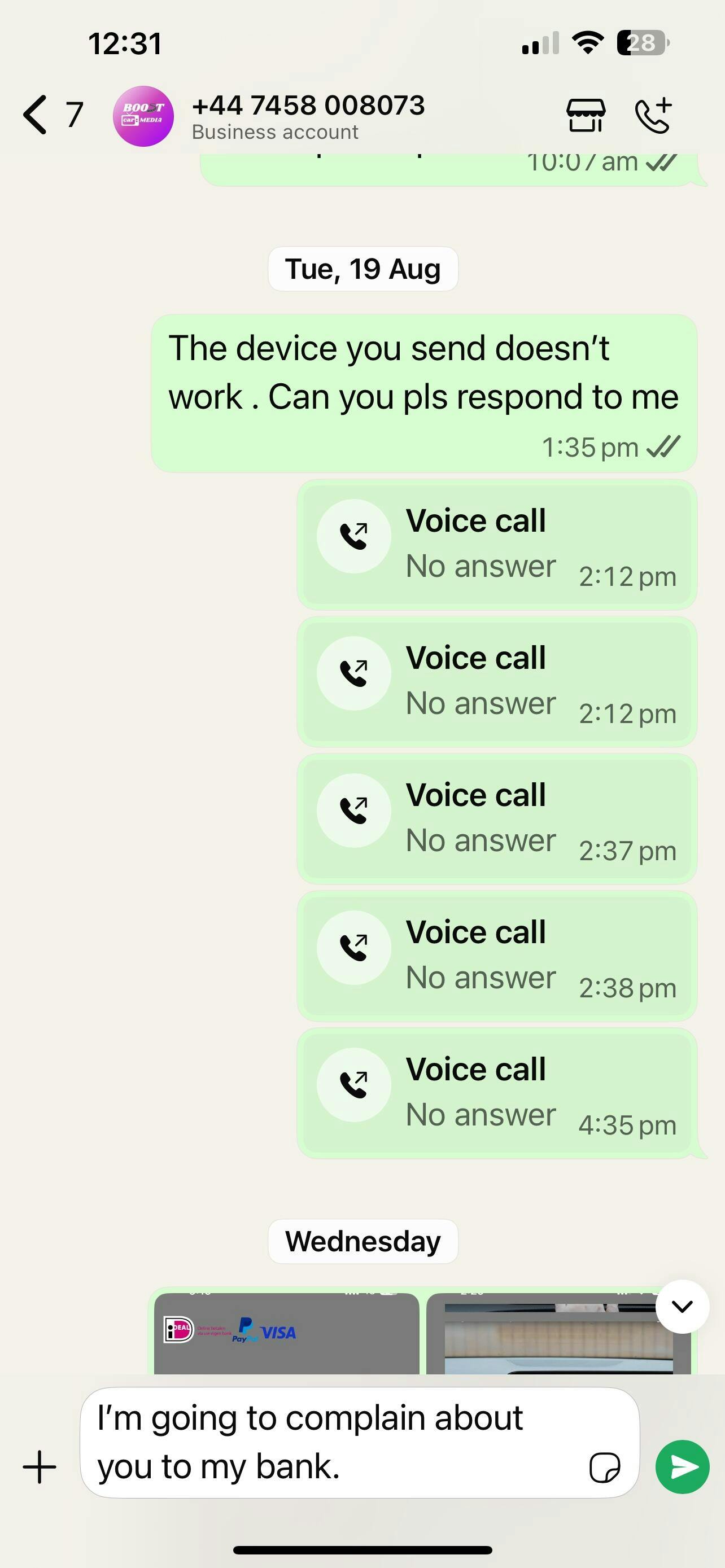Open the business catalog storefront icon
The height and width of the screenshot is (1568, 725).
pyautogui.click(x=586, y=115)
